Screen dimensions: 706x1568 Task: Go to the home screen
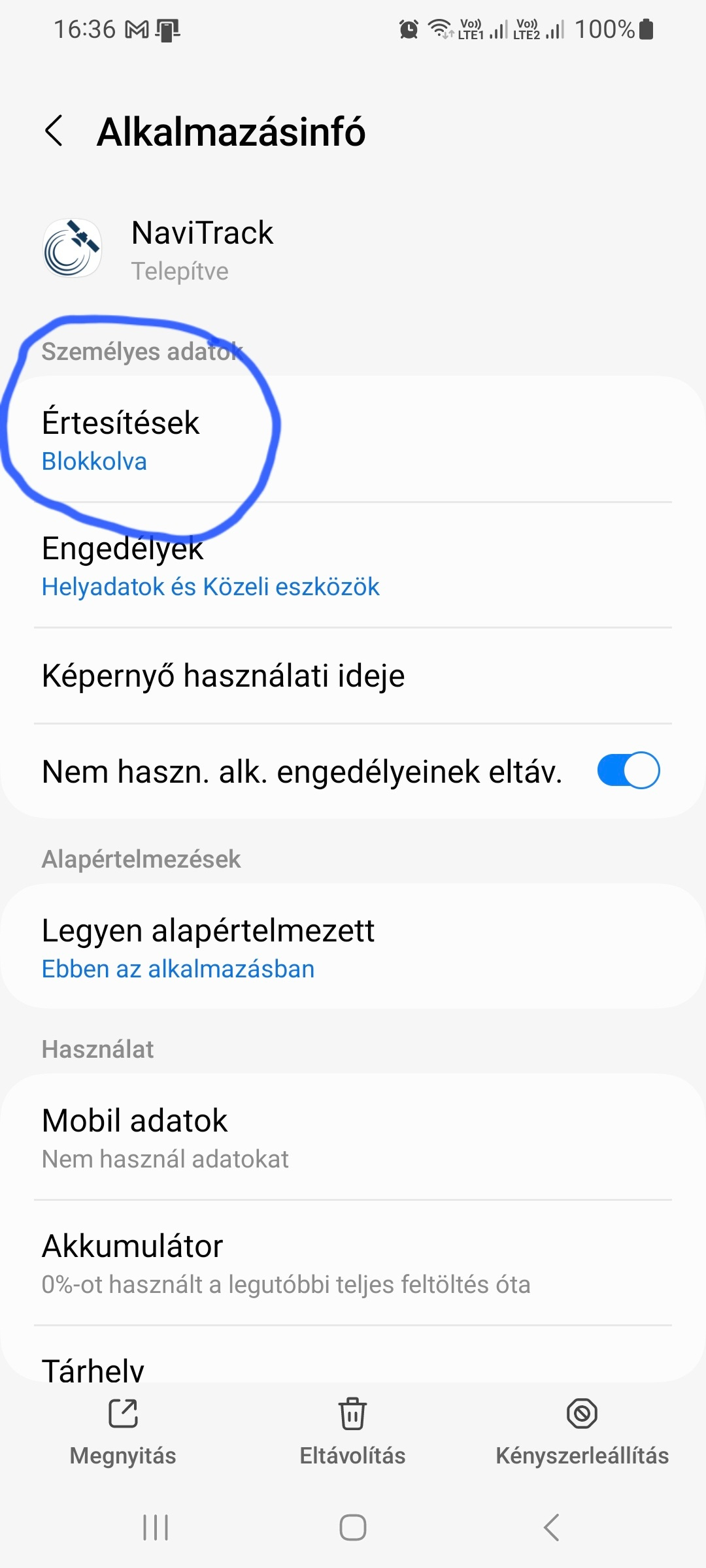[x=352, y=1527]
